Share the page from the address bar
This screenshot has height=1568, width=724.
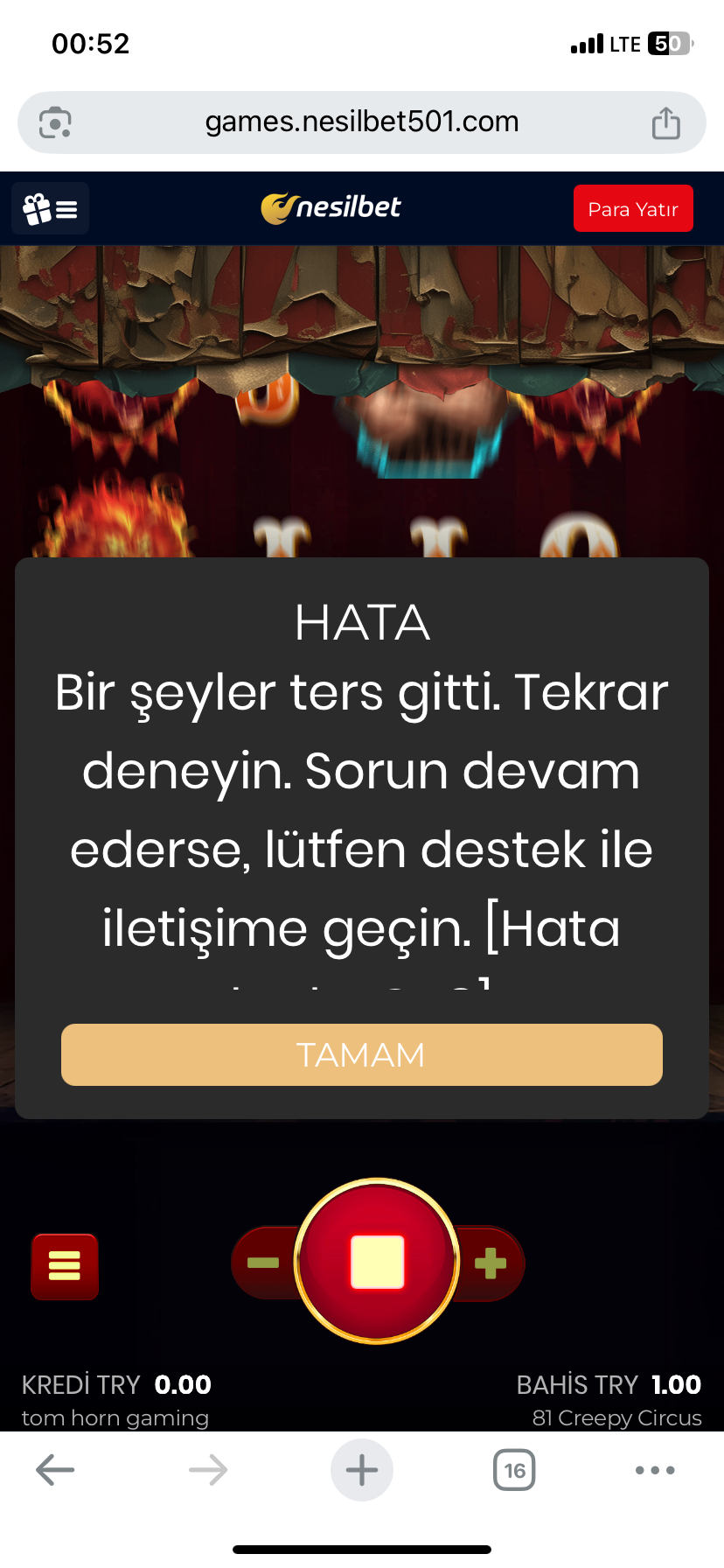pyautogui.click(x=665, y=122)
